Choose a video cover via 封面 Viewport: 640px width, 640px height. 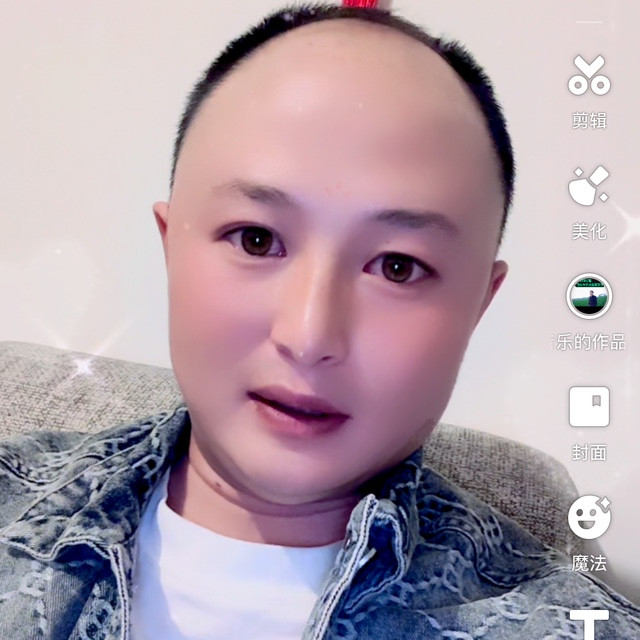pos(589,408)
